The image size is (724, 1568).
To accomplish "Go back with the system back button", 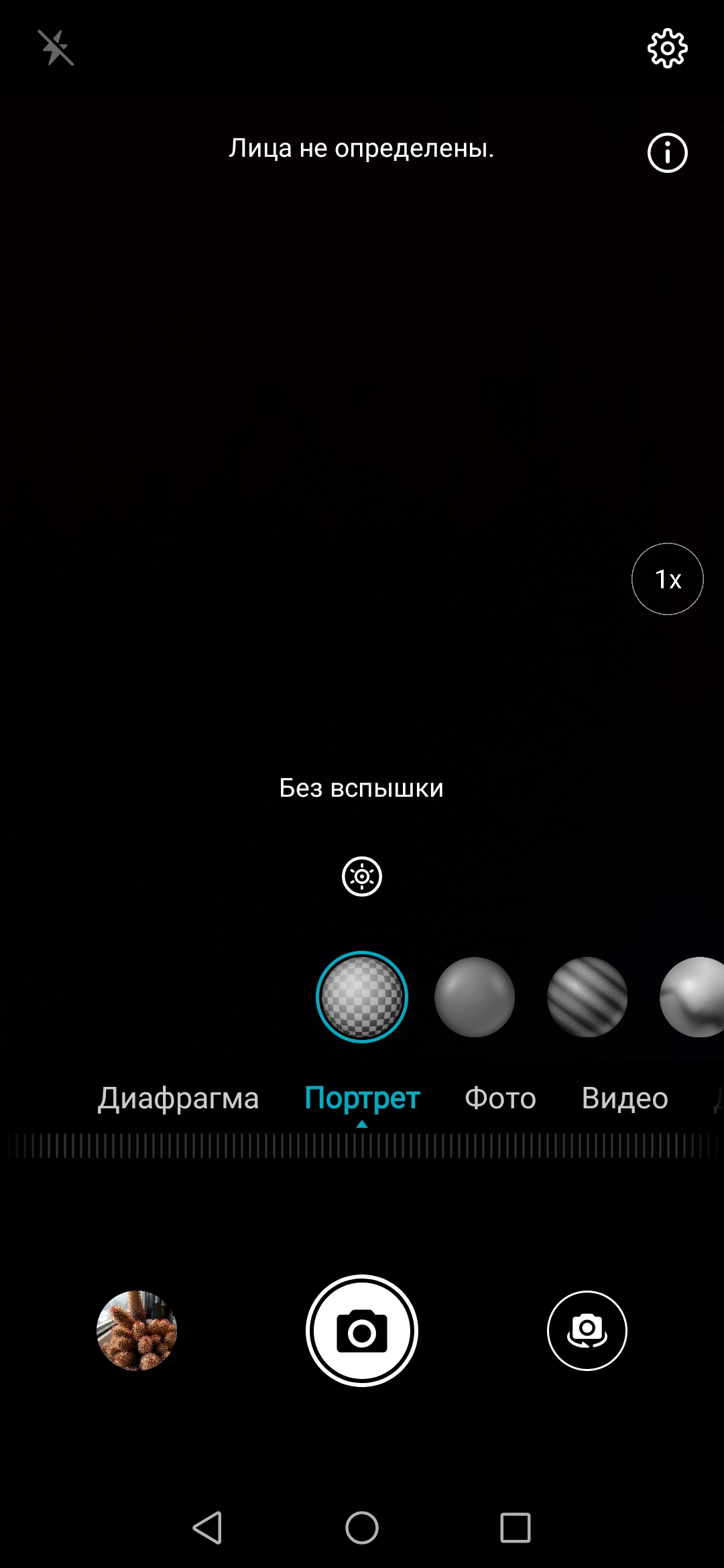I will tap(208, 1528).
